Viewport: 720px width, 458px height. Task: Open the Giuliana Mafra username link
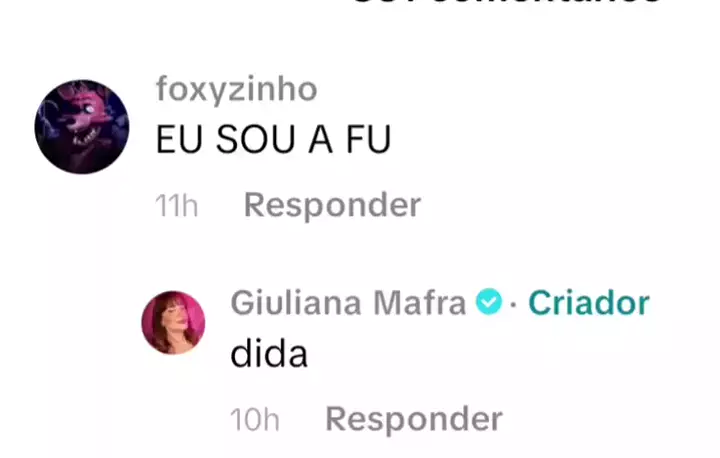pos(348,303)
